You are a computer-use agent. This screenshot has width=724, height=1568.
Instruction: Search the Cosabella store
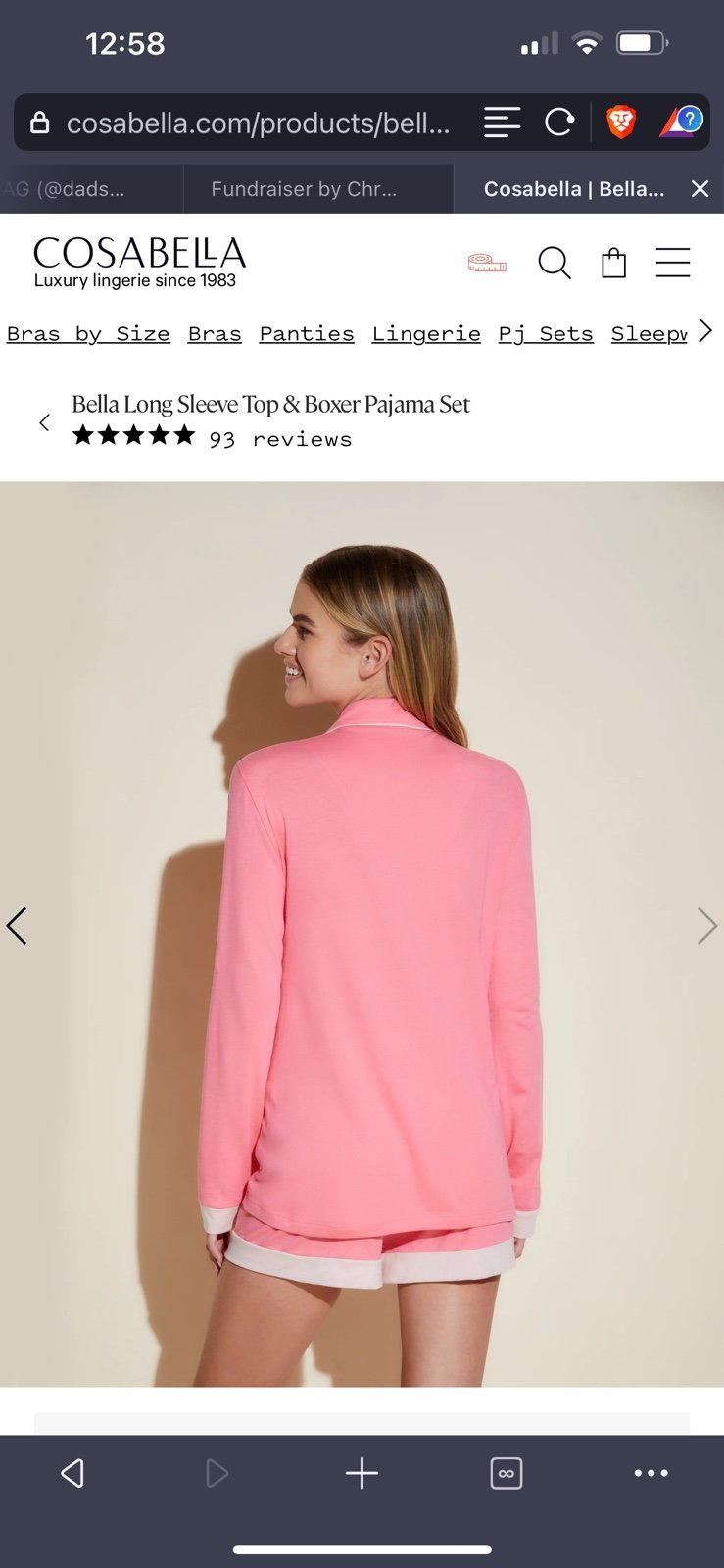tap(555, 263)
